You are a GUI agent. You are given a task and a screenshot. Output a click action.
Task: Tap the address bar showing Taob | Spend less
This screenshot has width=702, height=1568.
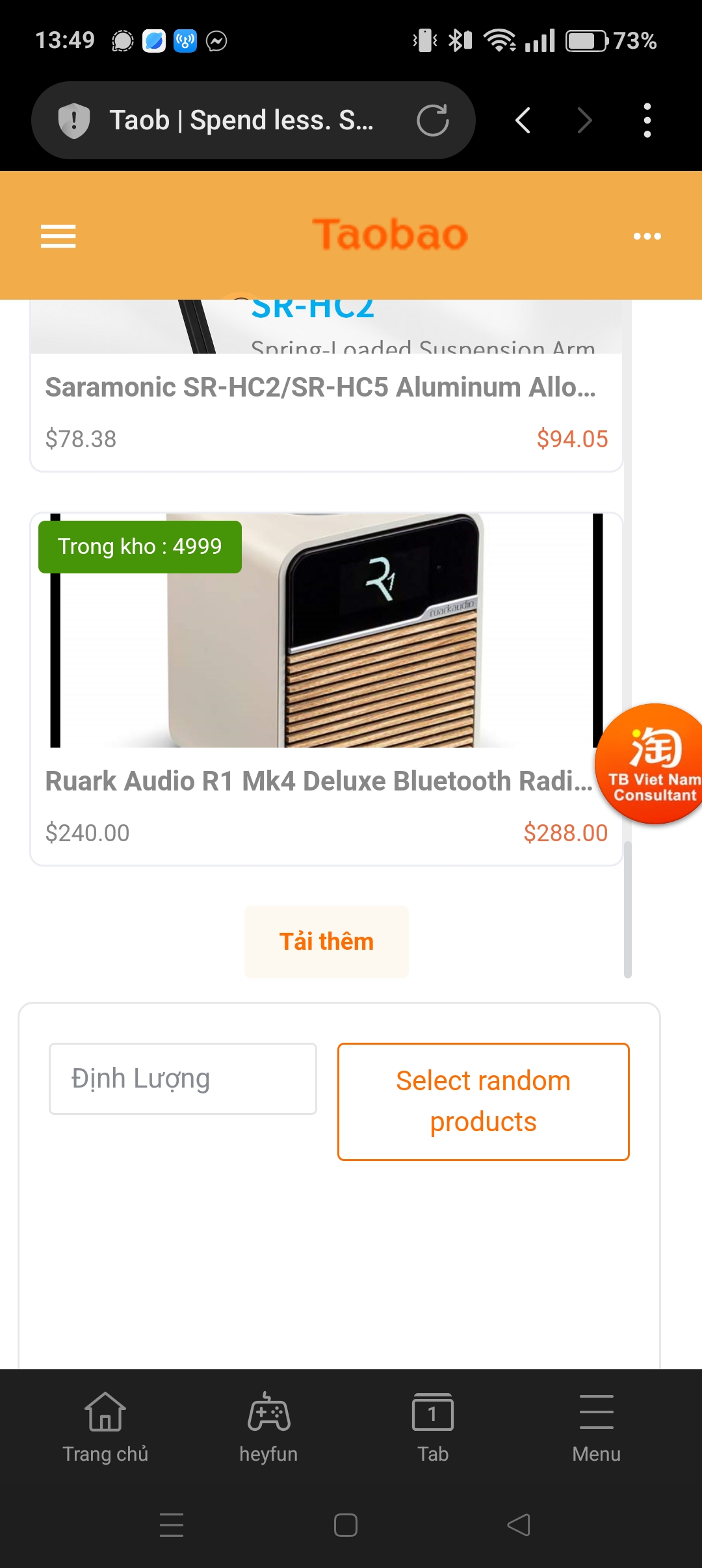[242, 120]
